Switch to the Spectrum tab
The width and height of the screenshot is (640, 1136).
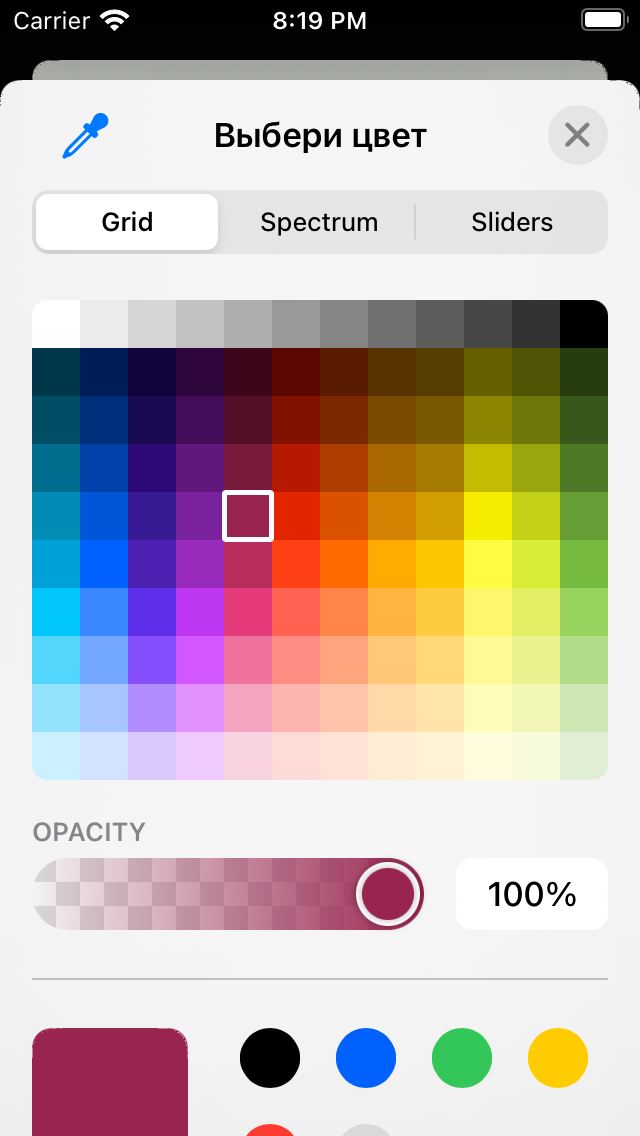tap(319, 222)
